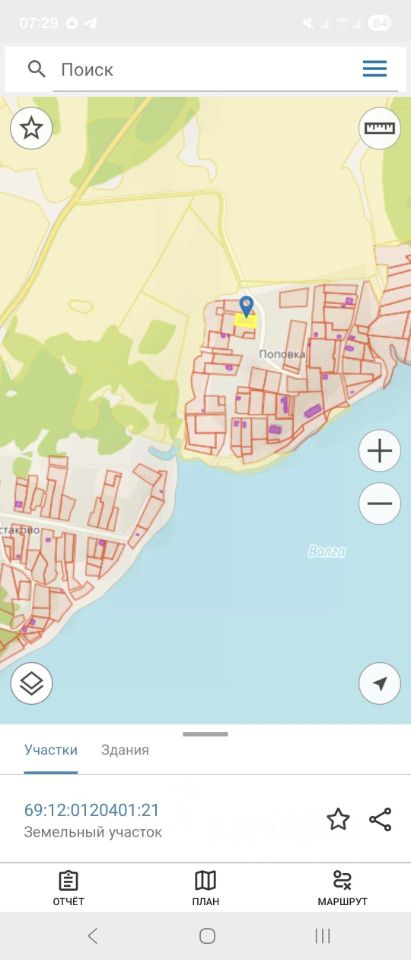Share parcel 69:12:0120401:21

pyautogui.click(x=380, y=819)
